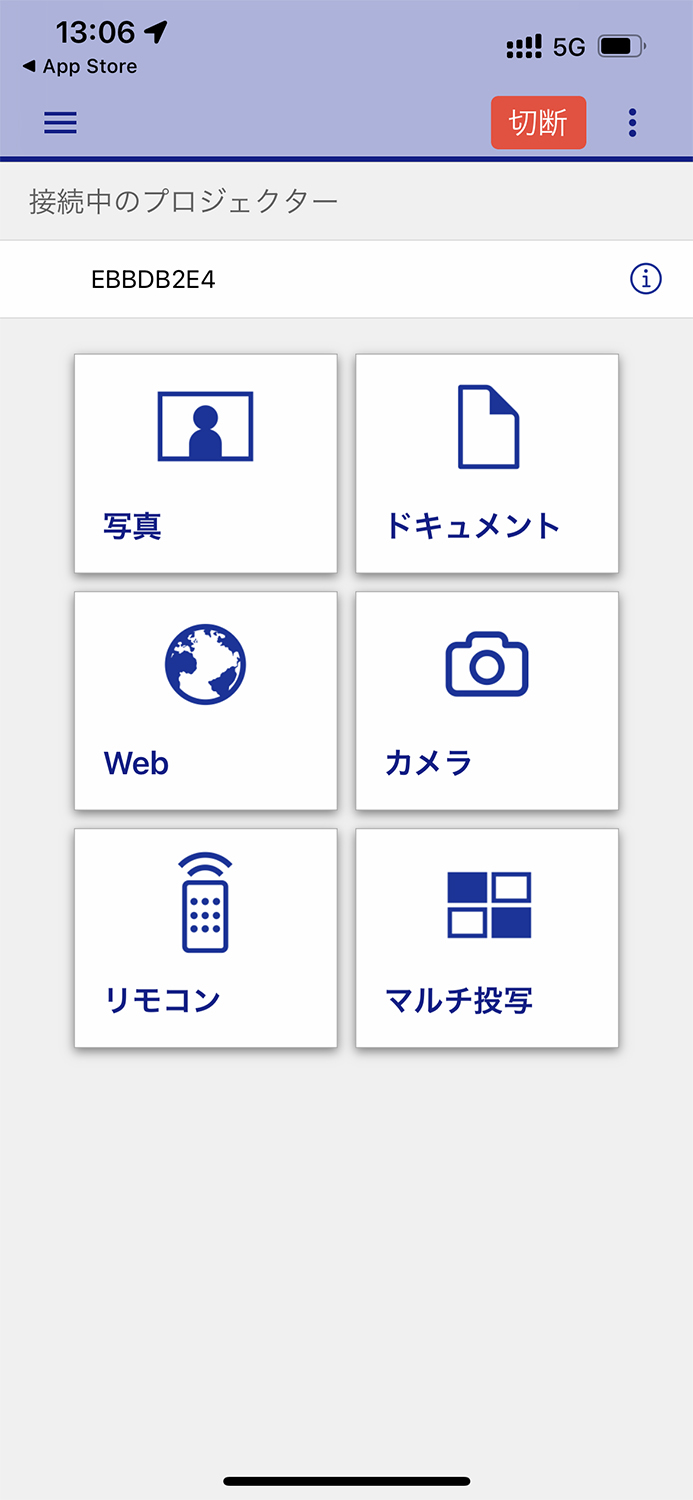Tap the red 切断 disconnect button
693x1500 pixels.
[538, 123]
